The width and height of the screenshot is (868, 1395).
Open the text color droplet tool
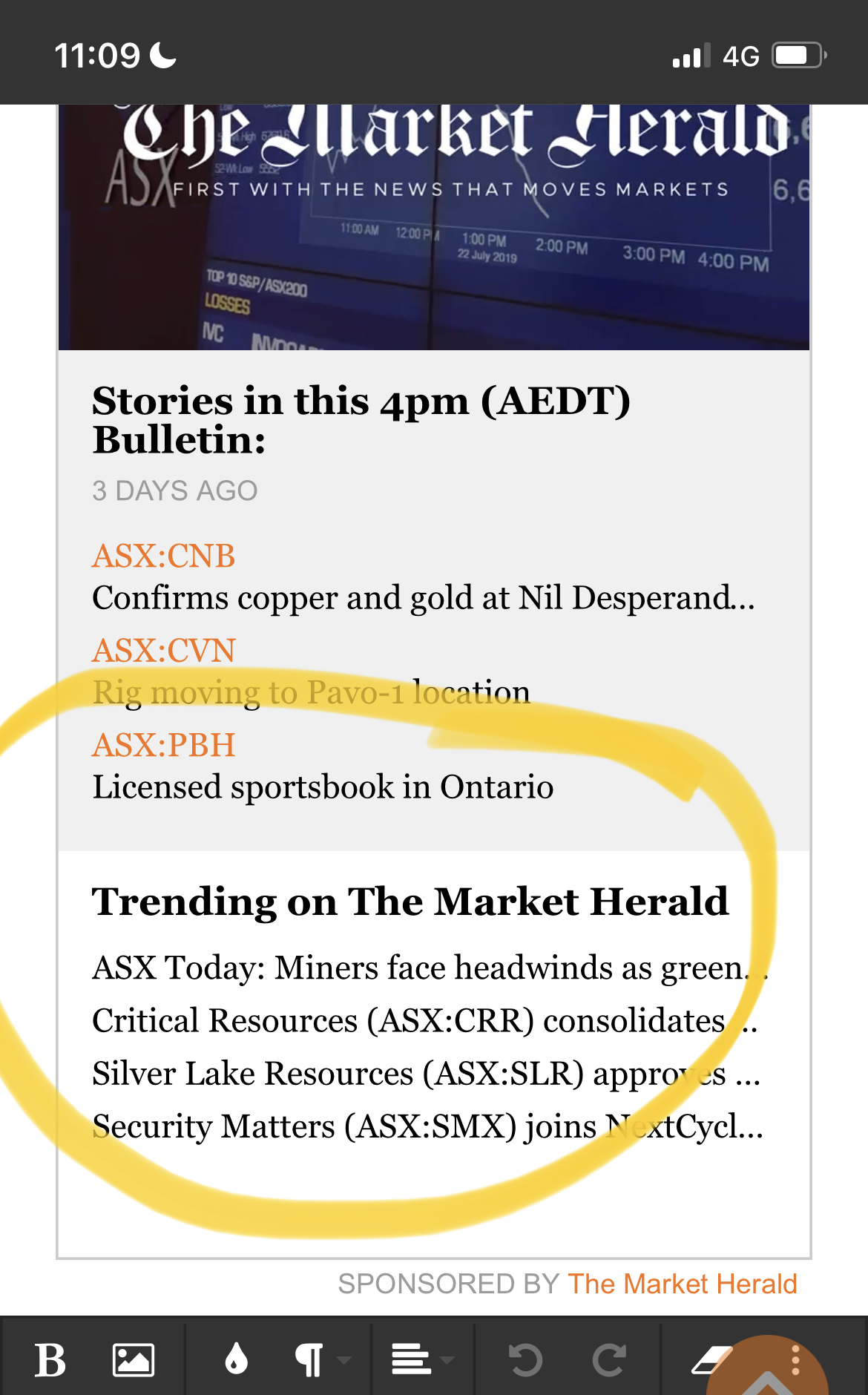coord(236,1360)
